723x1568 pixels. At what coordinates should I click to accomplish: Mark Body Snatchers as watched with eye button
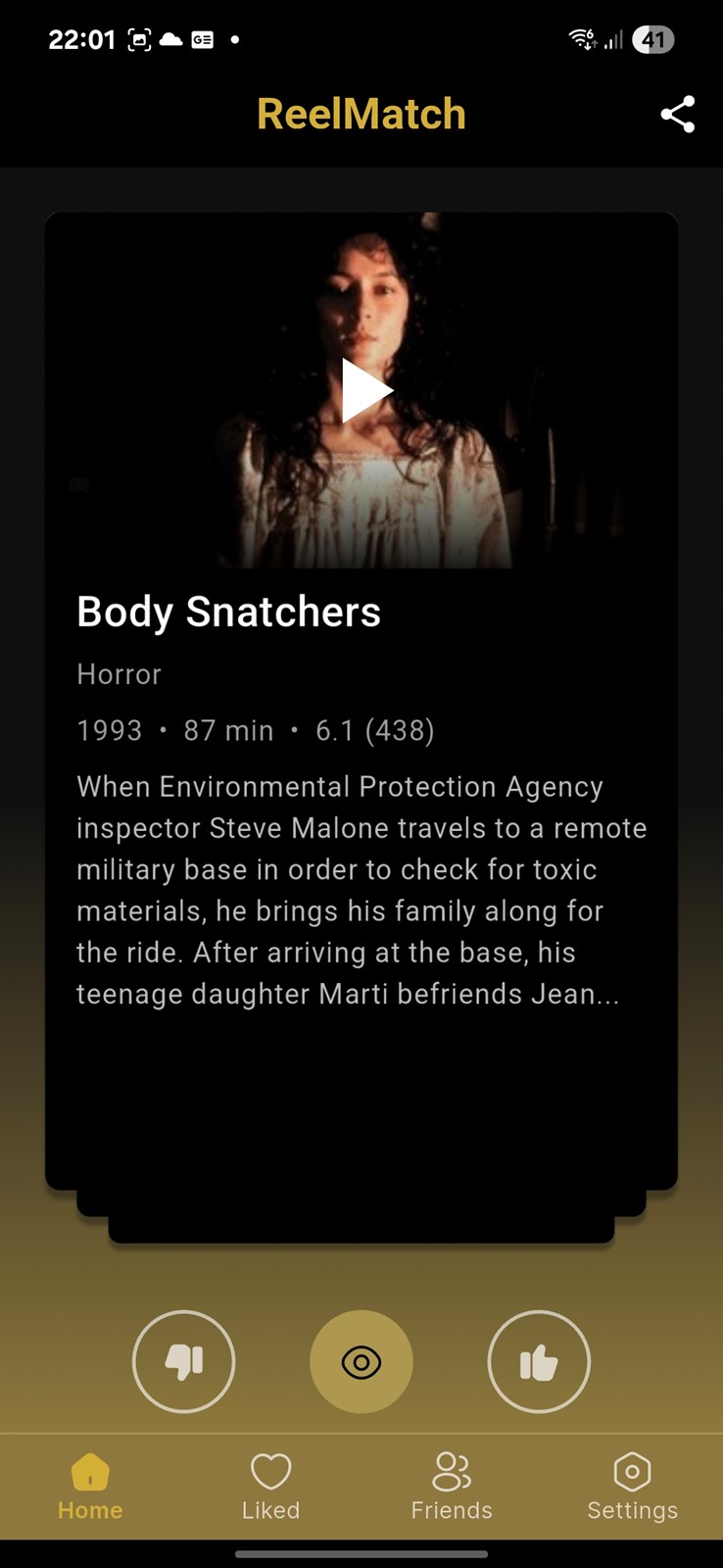tap(361, 1361)
